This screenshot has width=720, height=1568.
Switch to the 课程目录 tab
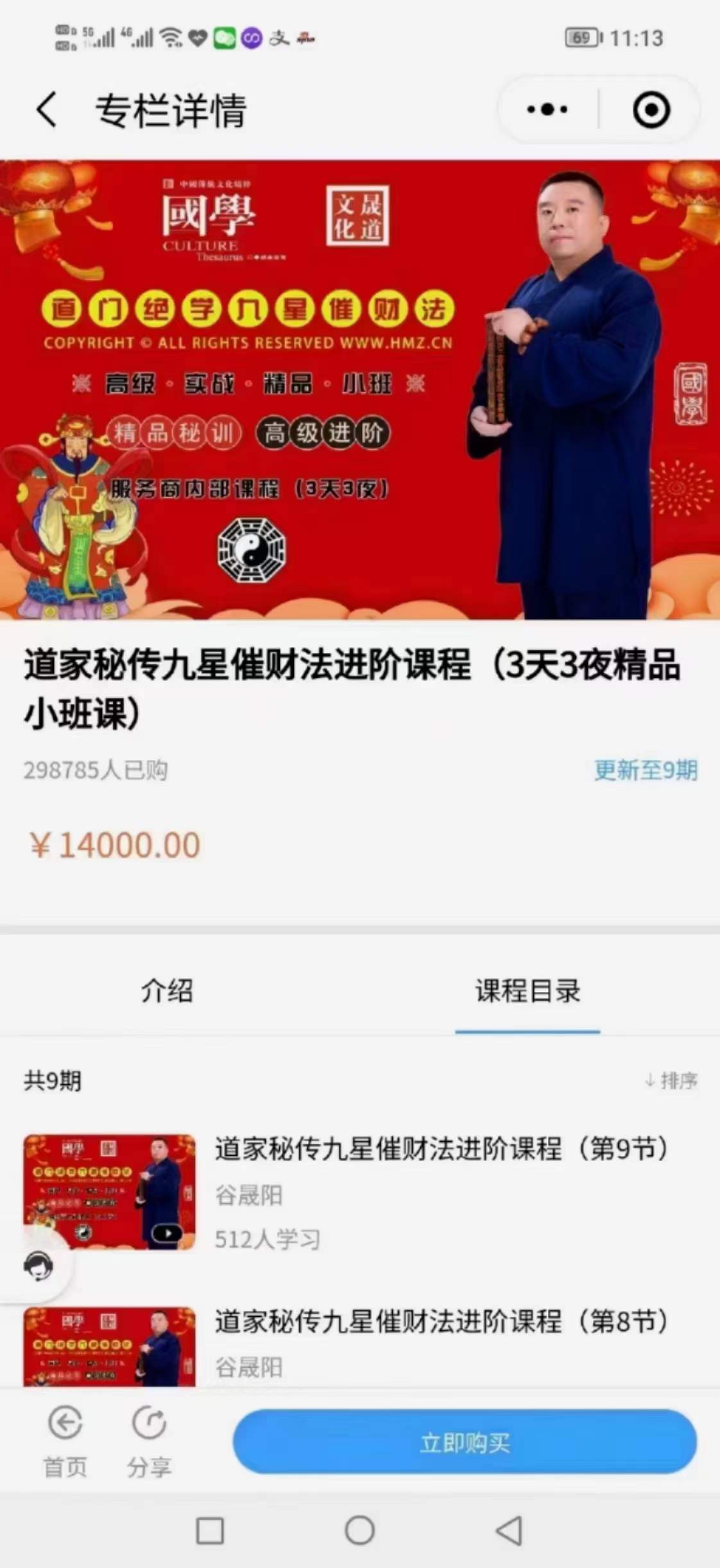526,992
